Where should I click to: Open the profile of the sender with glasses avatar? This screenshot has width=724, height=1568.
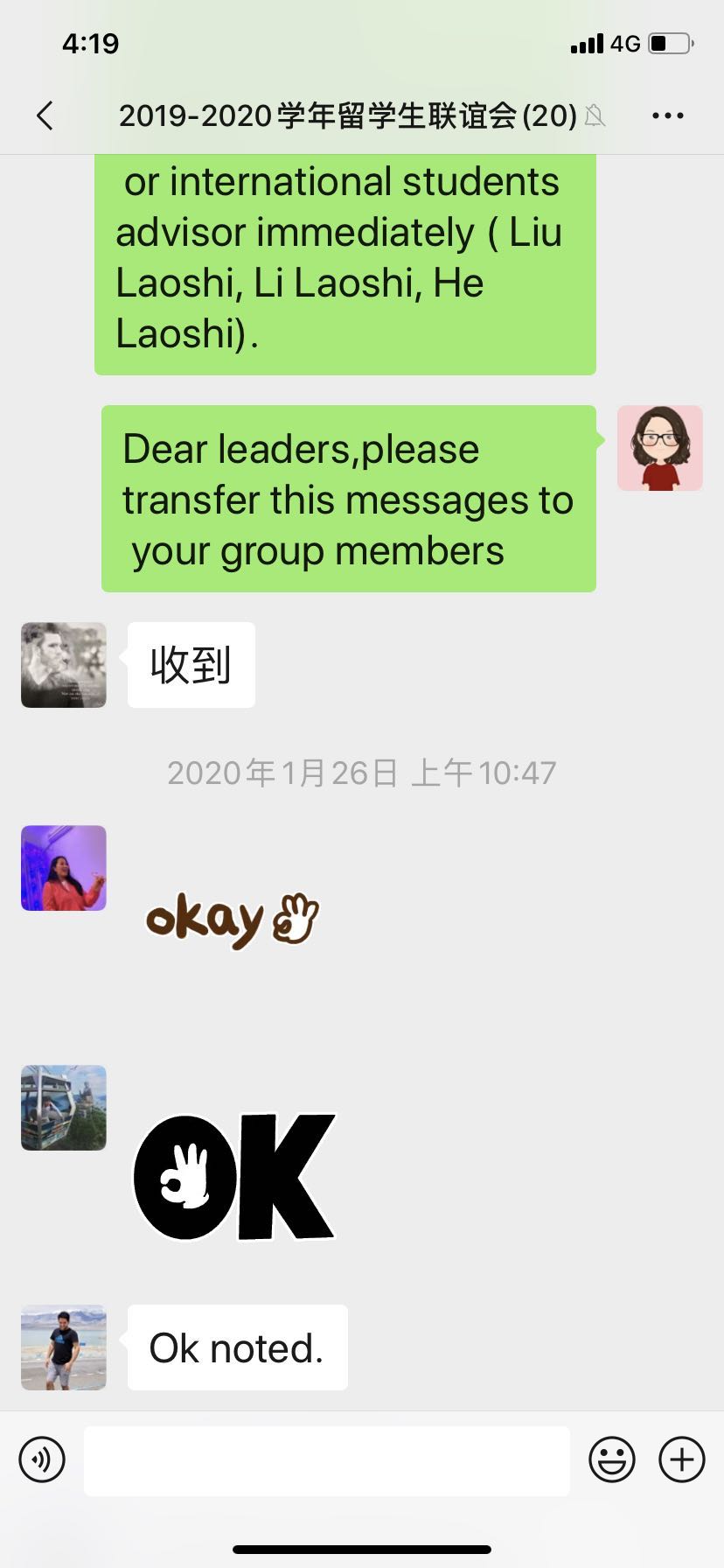[x=659, y=448]
